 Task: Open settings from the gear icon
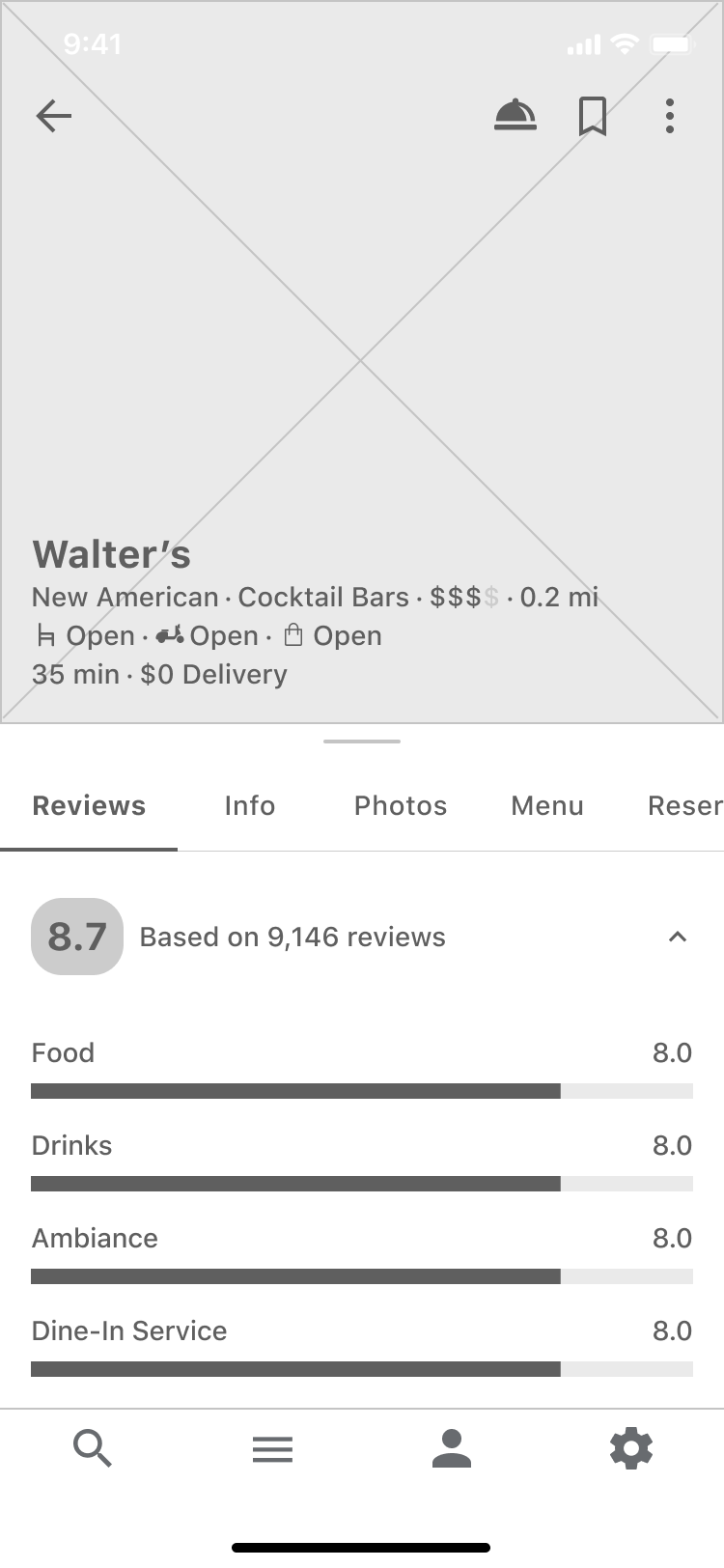(631, 1448)
